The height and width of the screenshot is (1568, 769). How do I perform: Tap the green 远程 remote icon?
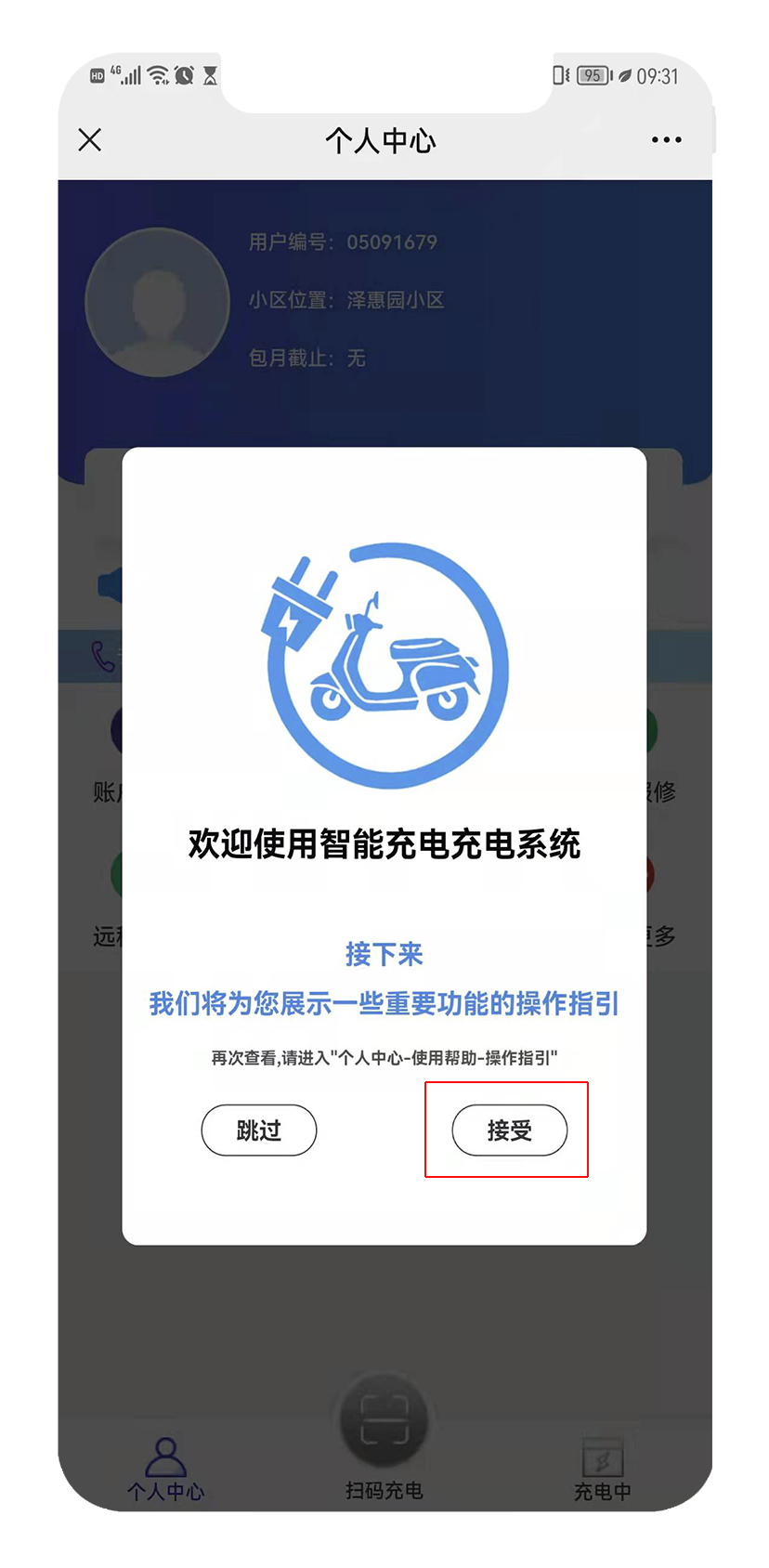pos(112,875)
